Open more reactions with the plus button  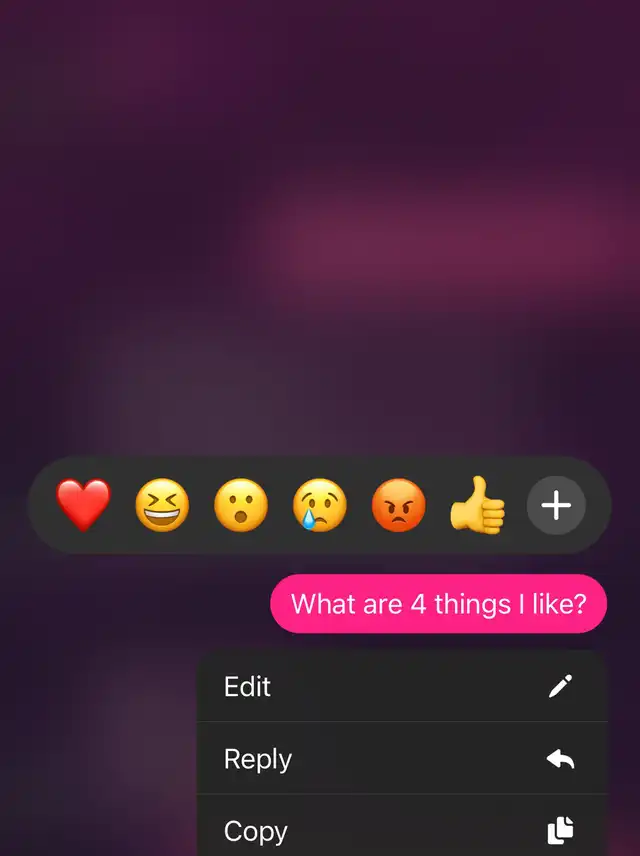coord(556,505)
